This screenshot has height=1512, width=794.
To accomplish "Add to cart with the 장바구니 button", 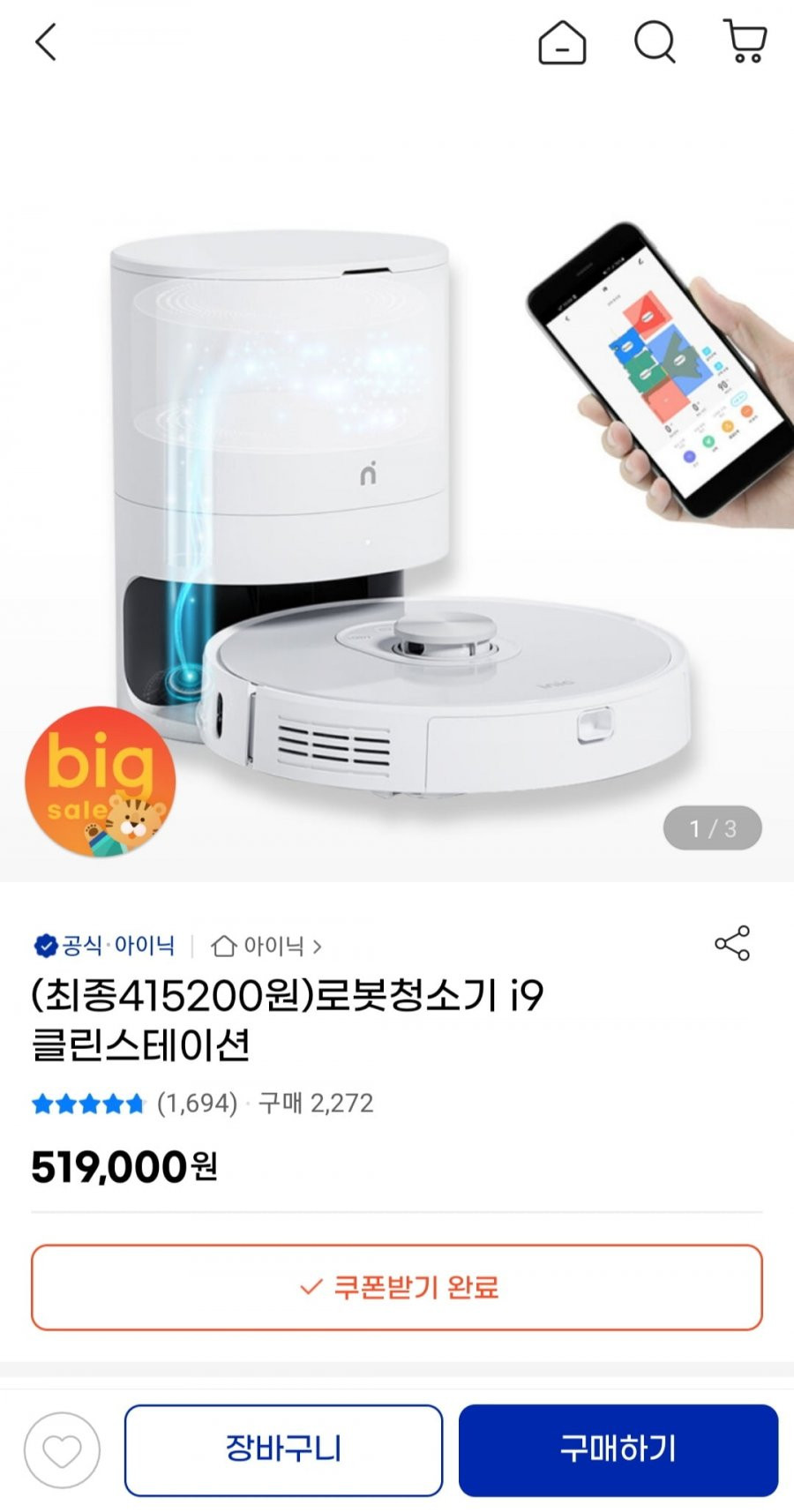I will point(283,1450).
